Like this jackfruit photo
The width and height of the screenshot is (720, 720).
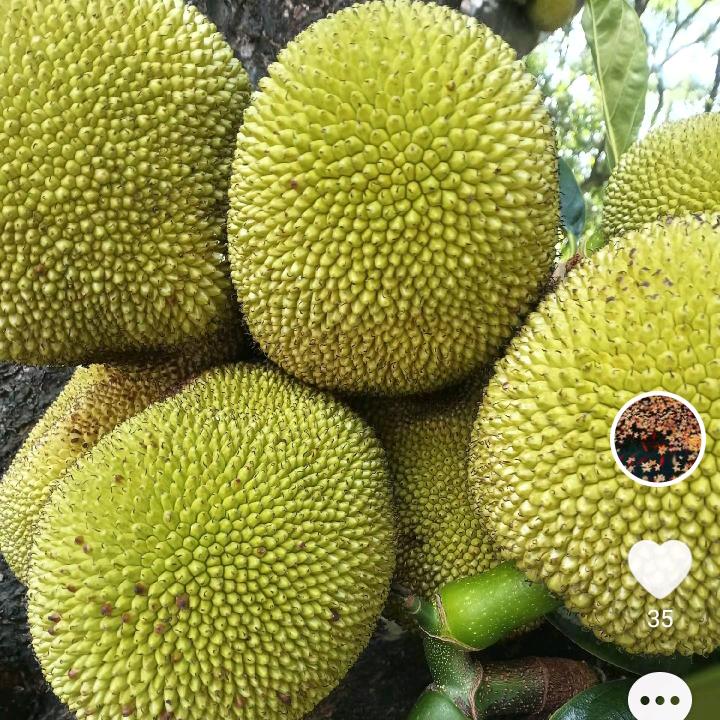(x=659, y=567)
